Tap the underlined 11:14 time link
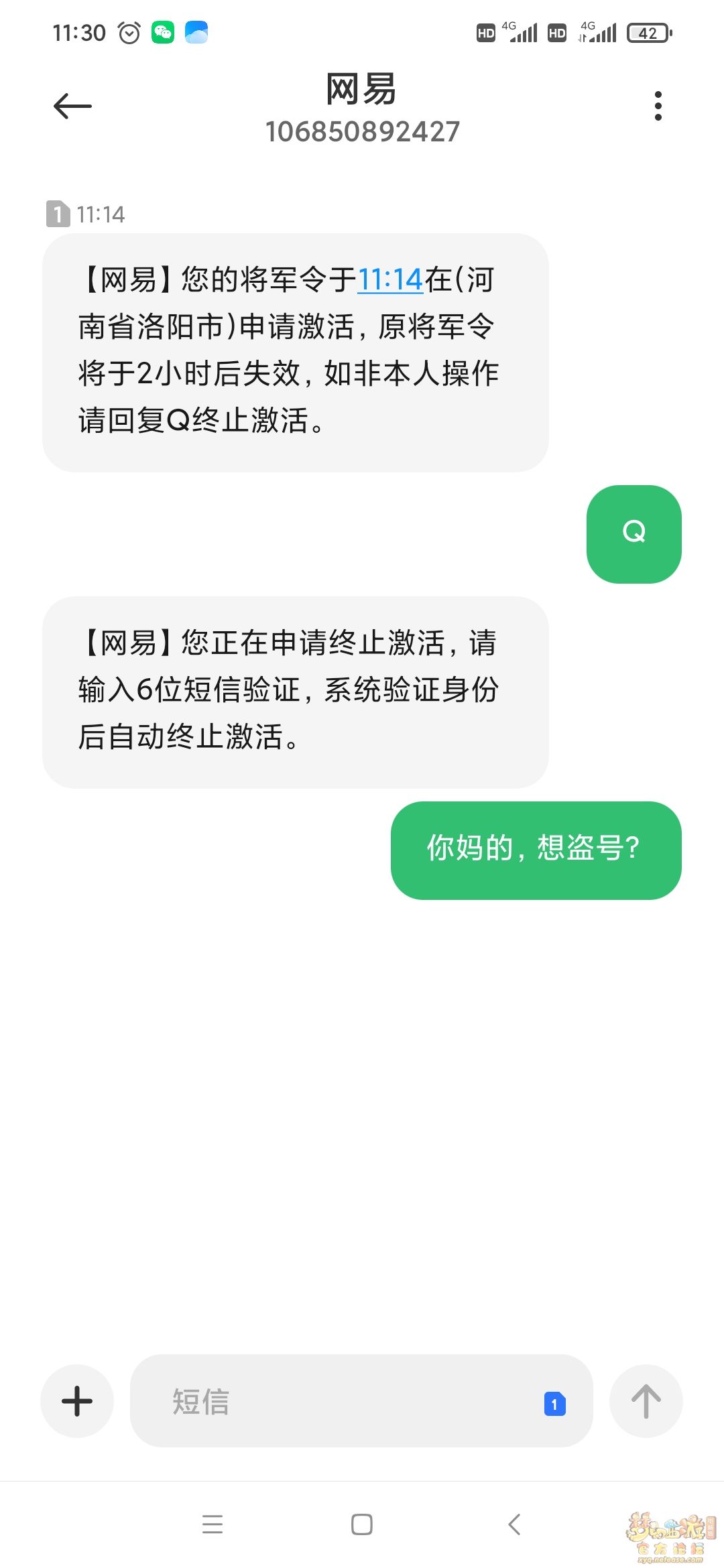Screen dimensions: 724x1568 390,279
